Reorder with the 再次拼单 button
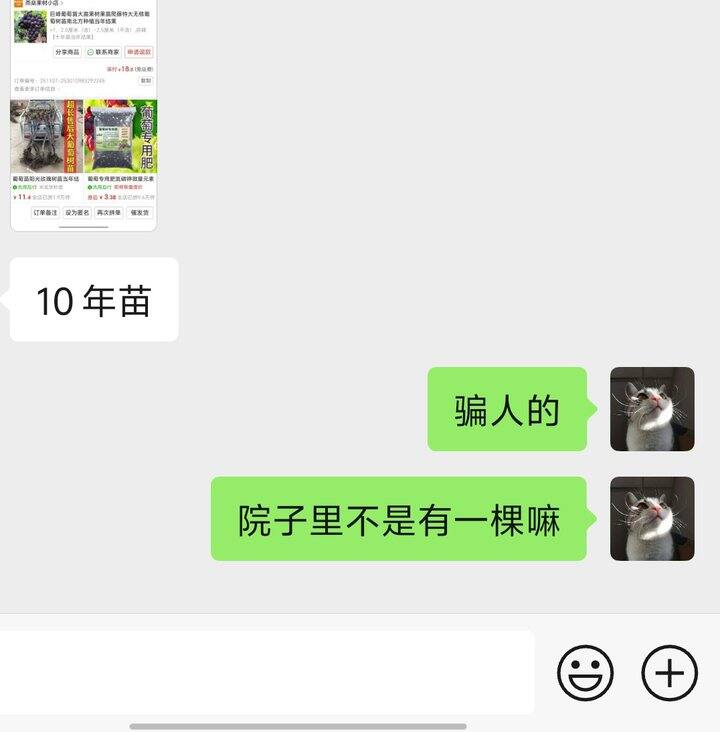The height and width of the screenshot is (732, 720). click(x=107, y=213)
